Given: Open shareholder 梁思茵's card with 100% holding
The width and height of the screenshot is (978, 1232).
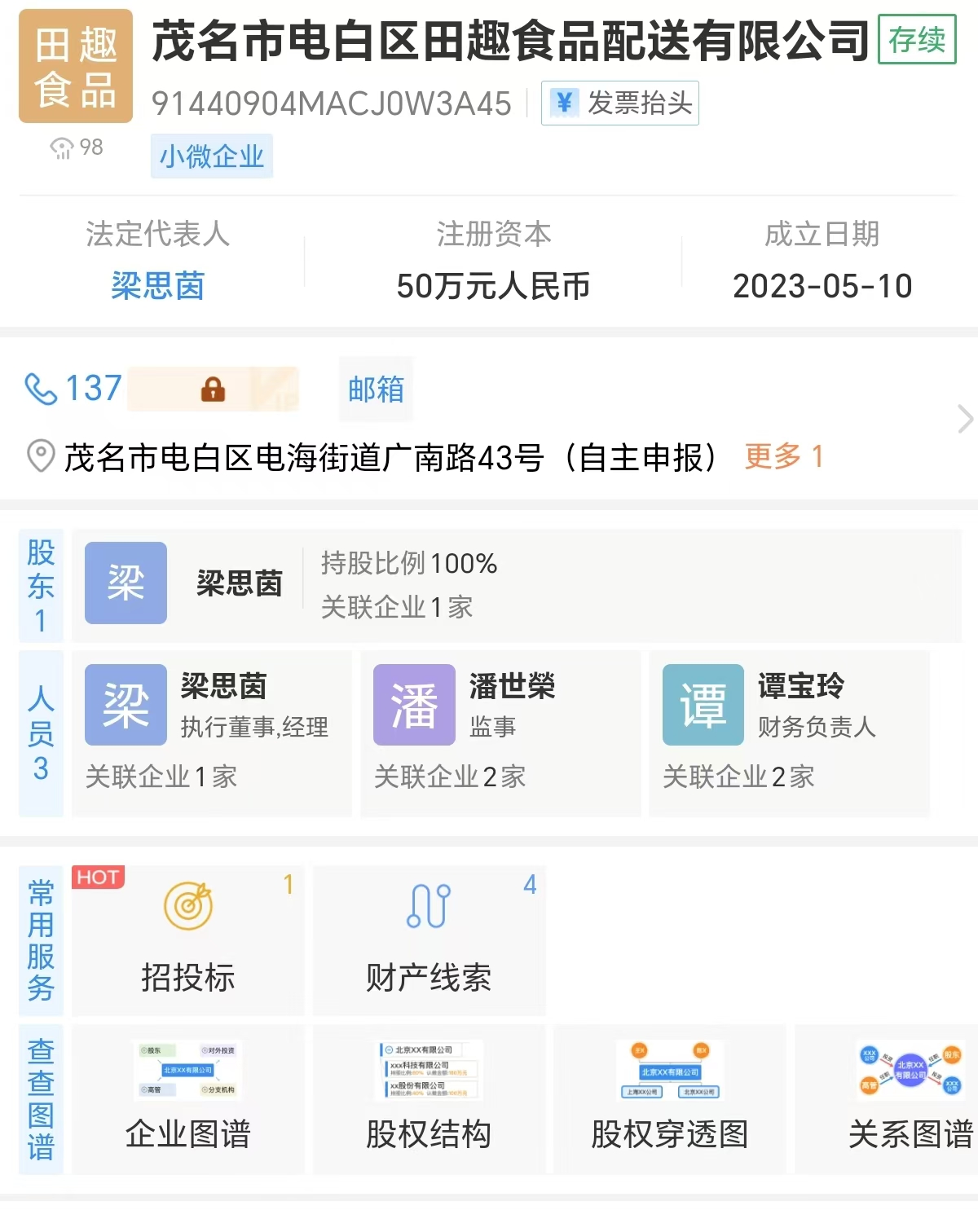Looking at the screenshot, I should pyautogui.click(x=515, y=584).
